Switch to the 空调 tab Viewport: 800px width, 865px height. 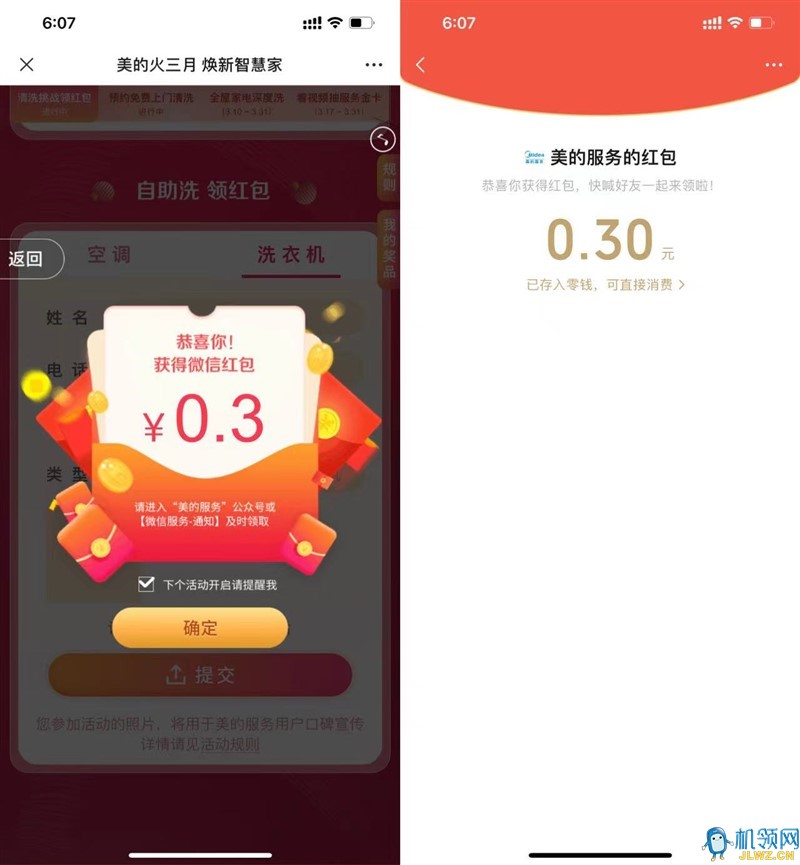109,255
